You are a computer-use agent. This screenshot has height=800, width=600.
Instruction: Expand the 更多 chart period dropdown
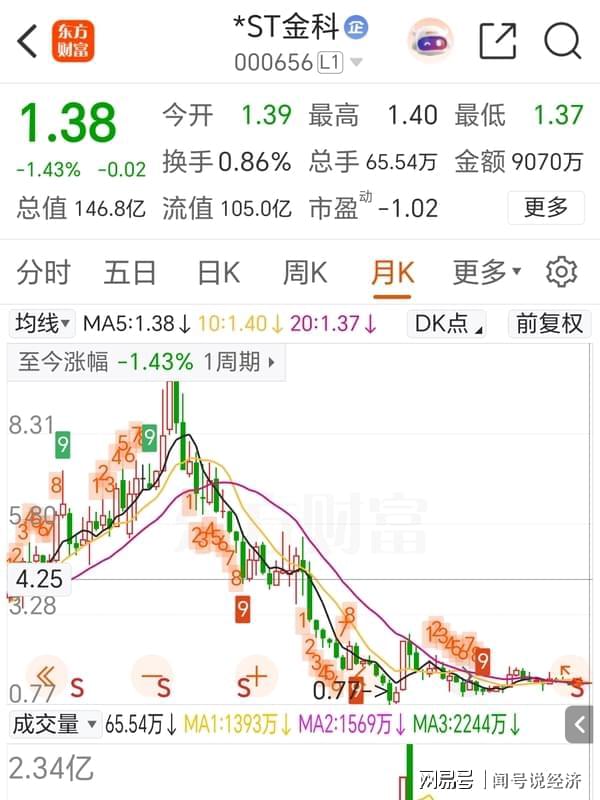coord(487,272)
